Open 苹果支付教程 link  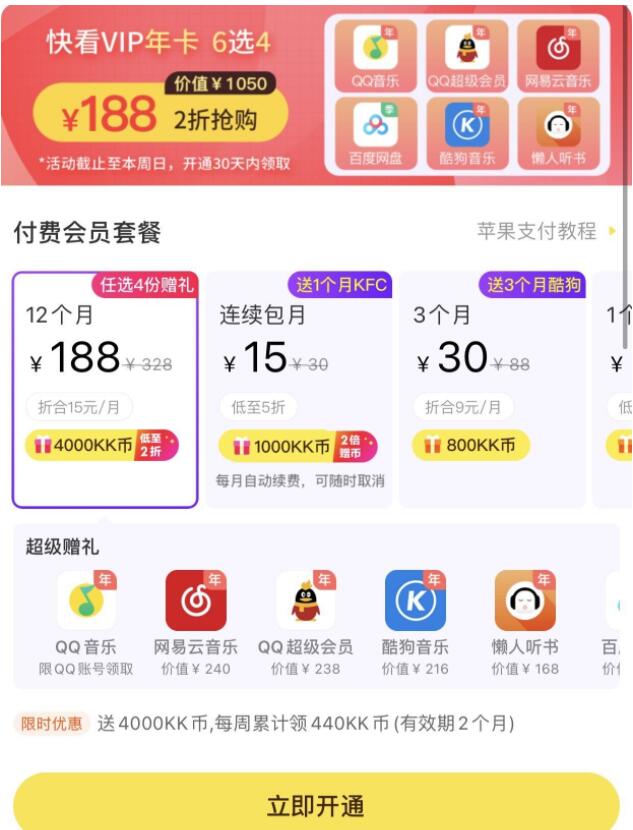(546, 231)
